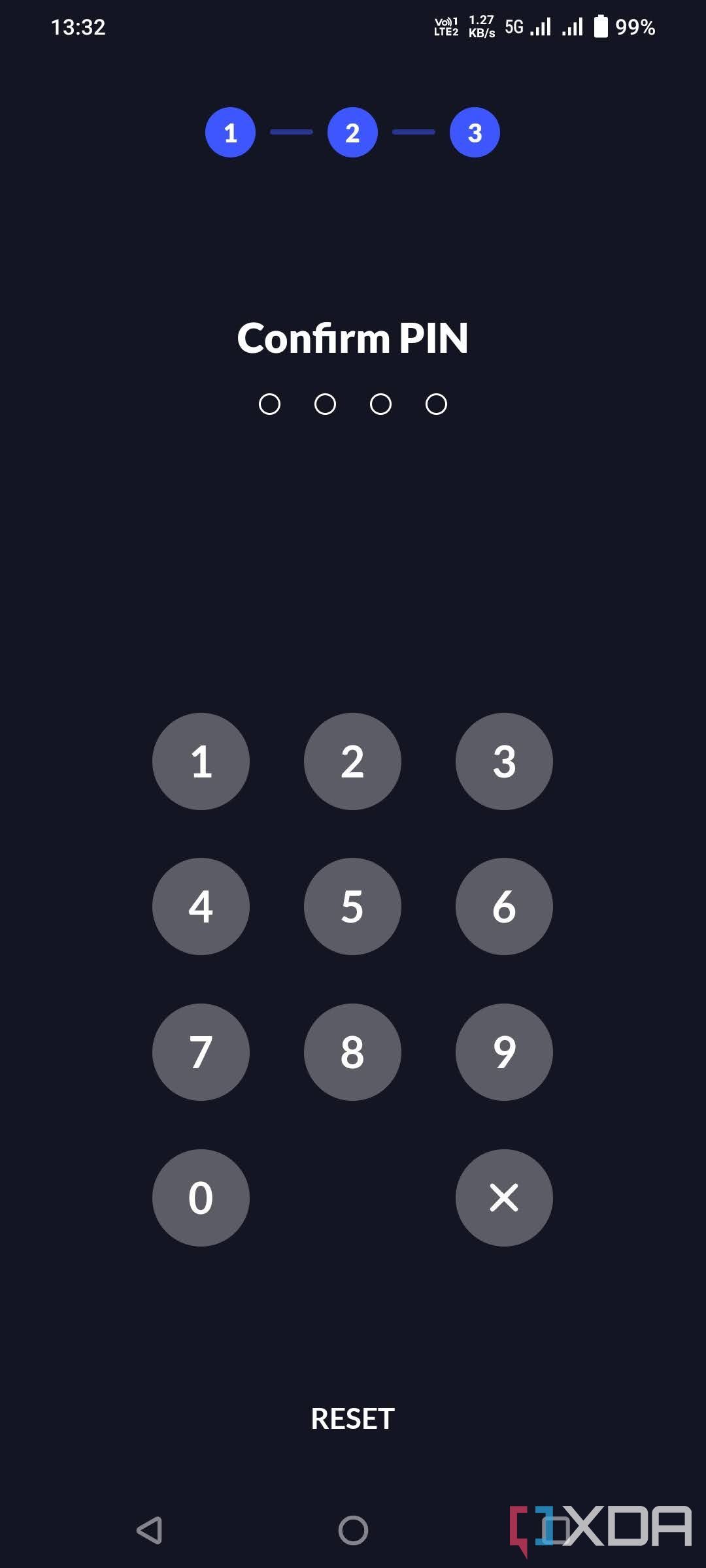Tap the fourth PIN entry circle

pos(435,404)
